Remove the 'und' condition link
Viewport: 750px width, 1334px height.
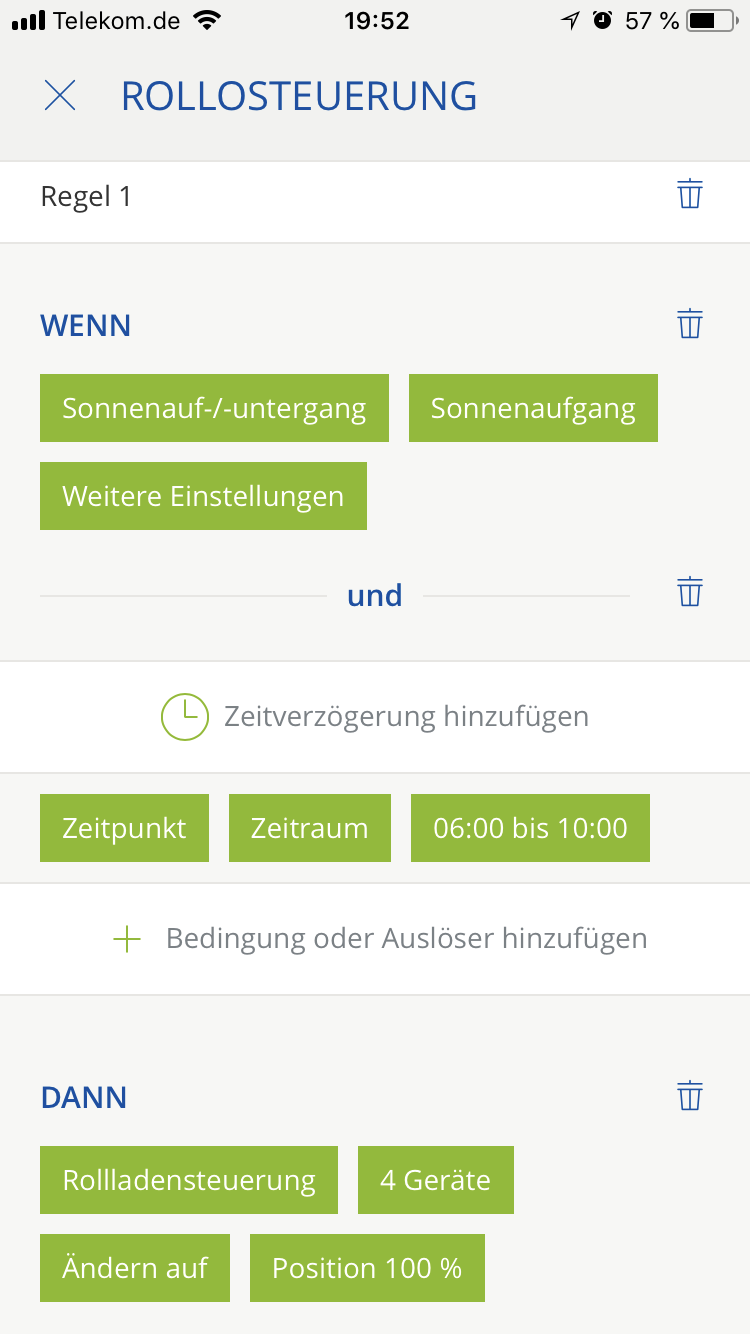690,592
